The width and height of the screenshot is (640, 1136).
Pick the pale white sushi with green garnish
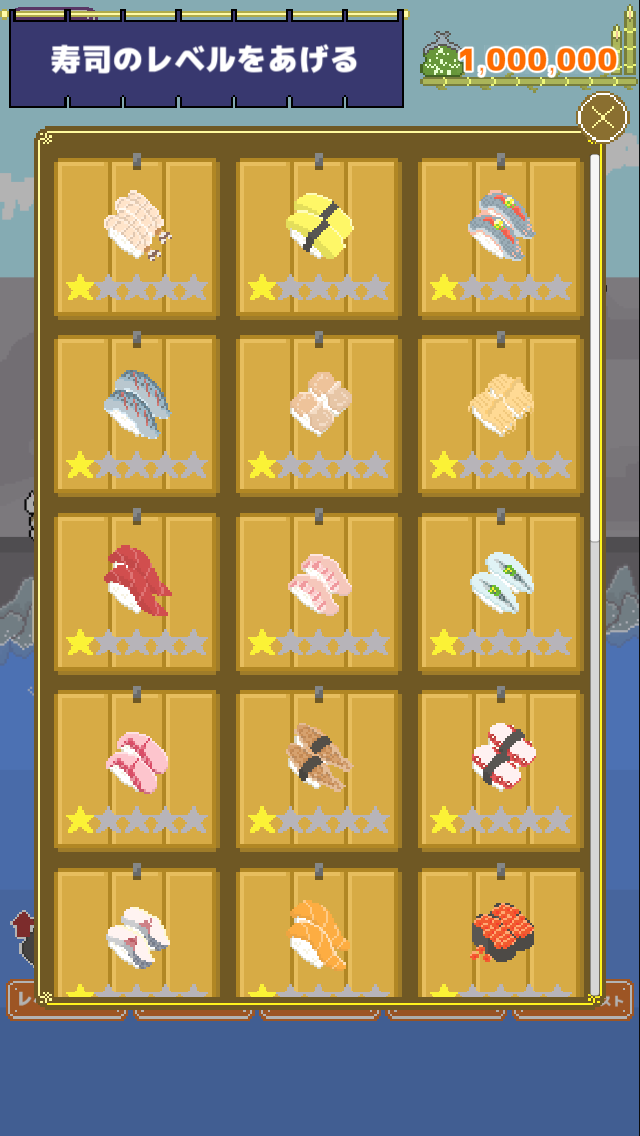coord(500,587)
